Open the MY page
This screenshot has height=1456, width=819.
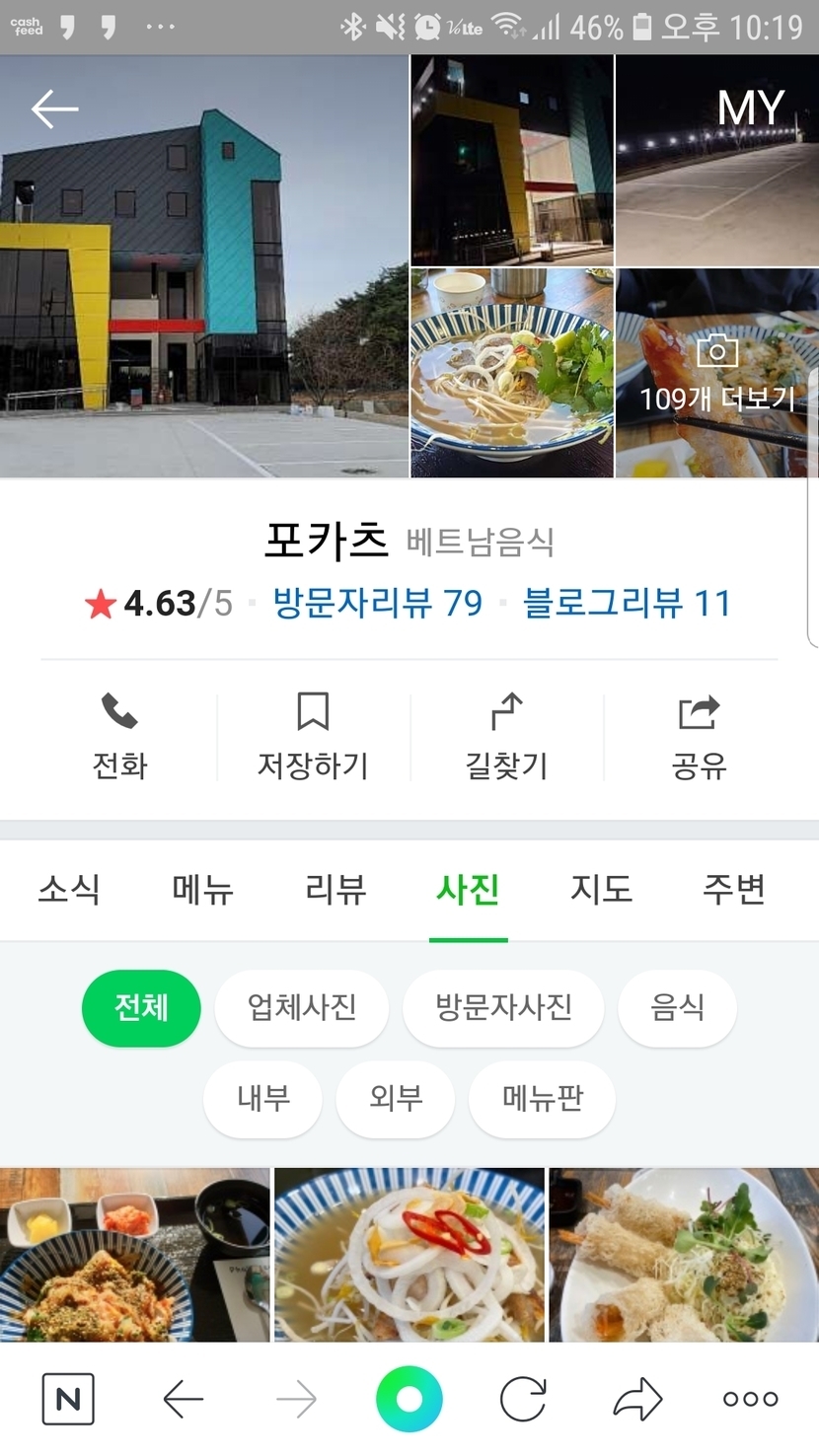(x=750, y=109)
